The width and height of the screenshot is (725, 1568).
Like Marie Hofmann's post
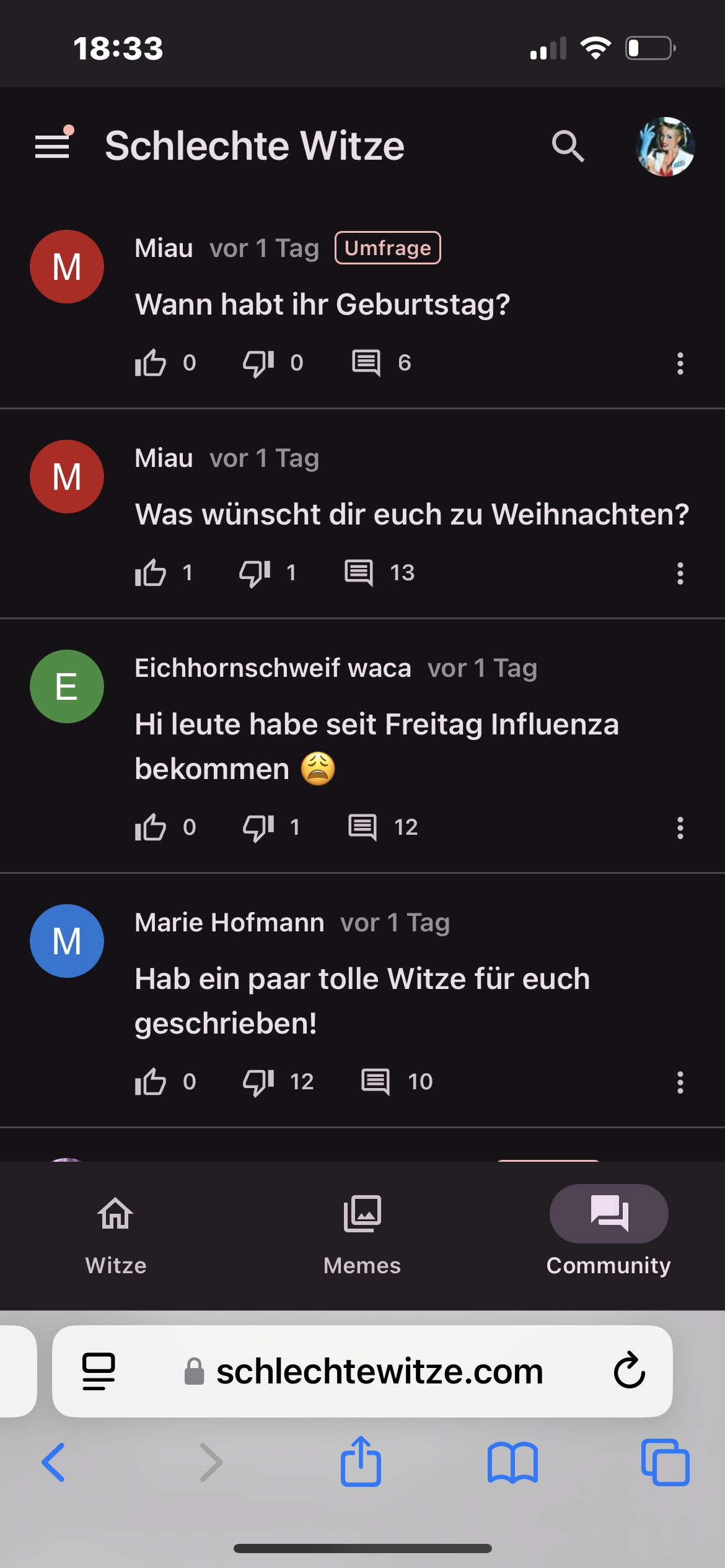click(x=151, y=1082)
